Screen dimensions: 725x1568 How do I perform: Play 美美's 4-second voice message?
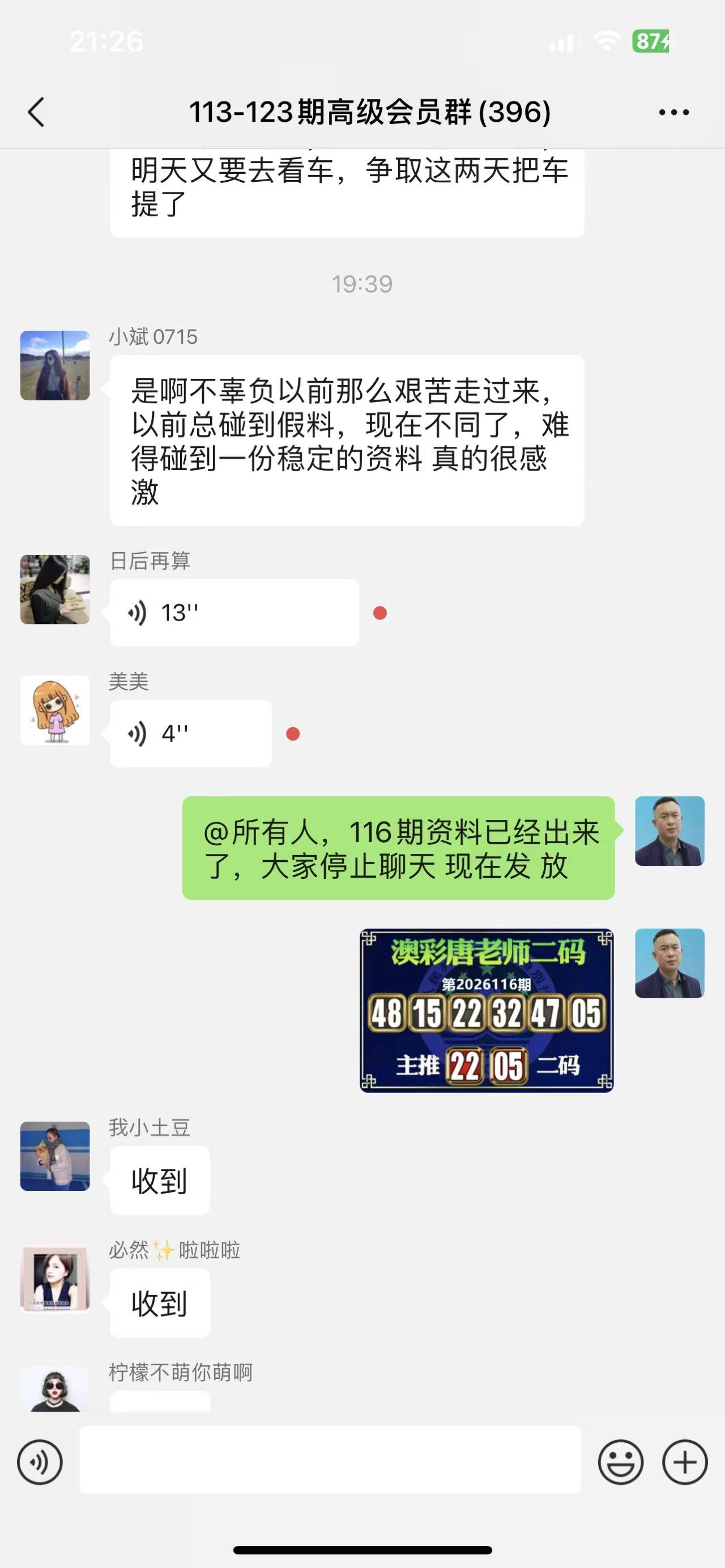pyautogui.click(x=190, y=733)
